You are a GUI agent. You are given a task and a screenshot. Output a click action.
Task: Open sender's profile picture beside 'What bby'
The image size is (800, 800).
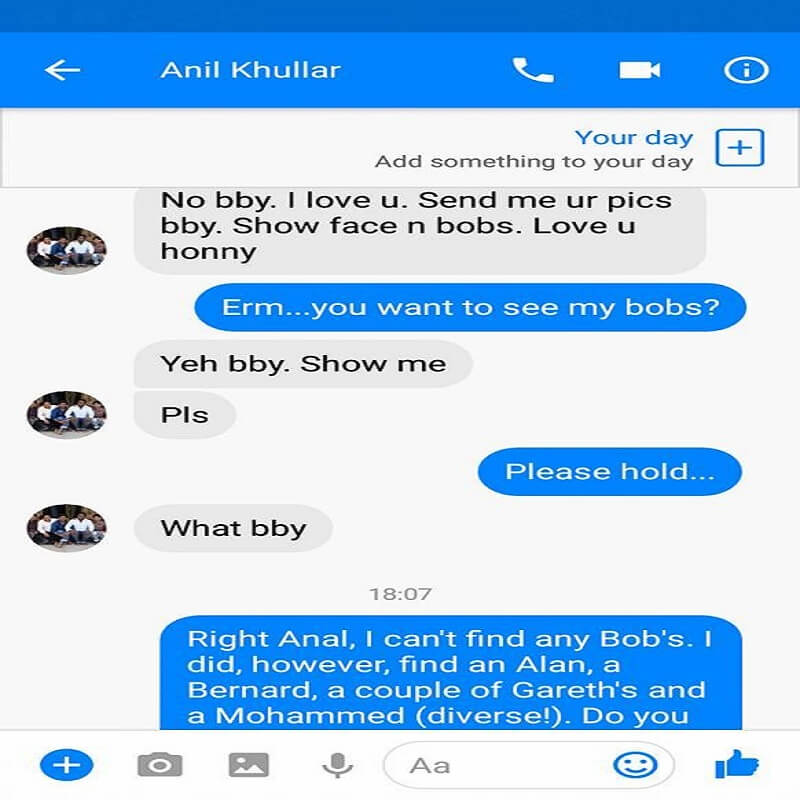tap(66, 528)
